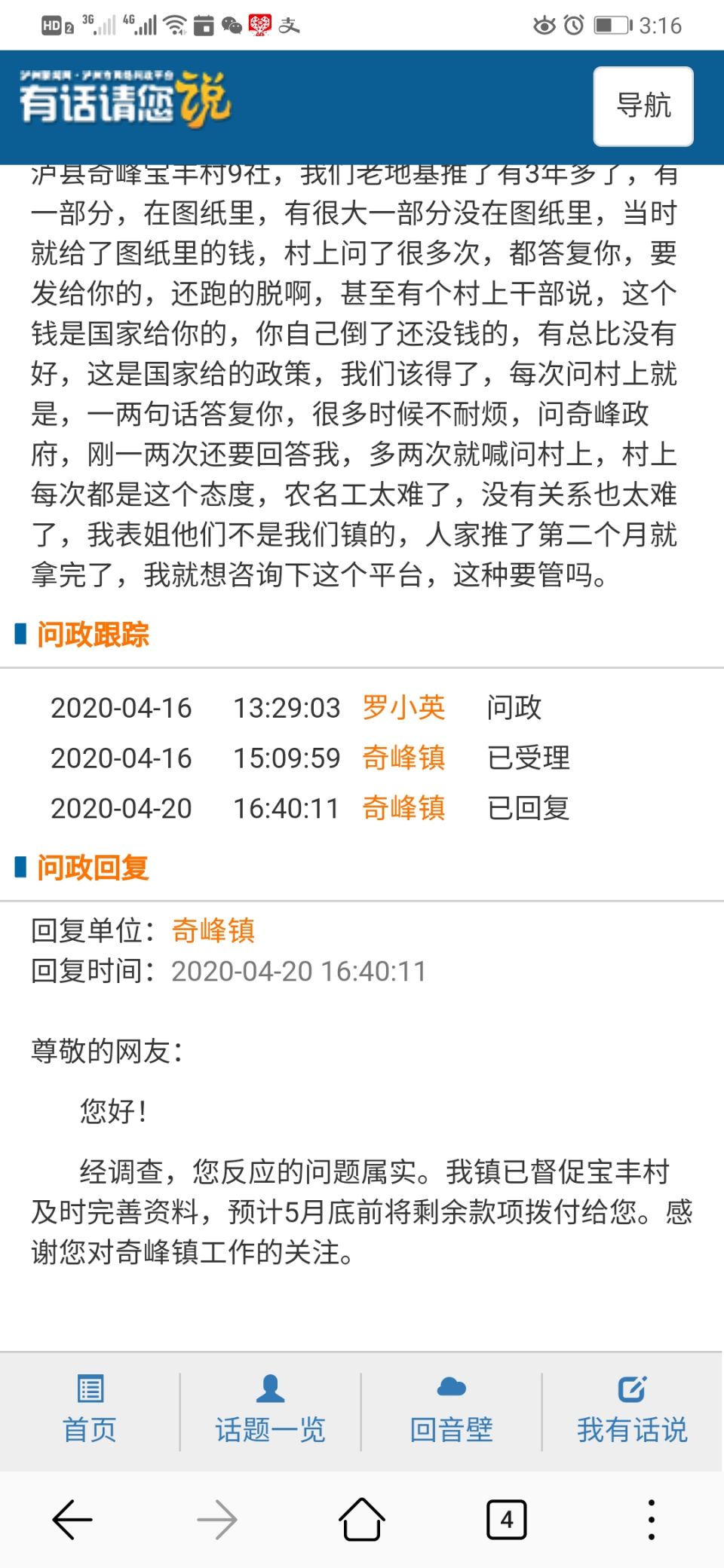Open 罗小英 in the tracking list
724x1568 pixels.
pyautogui.click(x=403, y=707)
